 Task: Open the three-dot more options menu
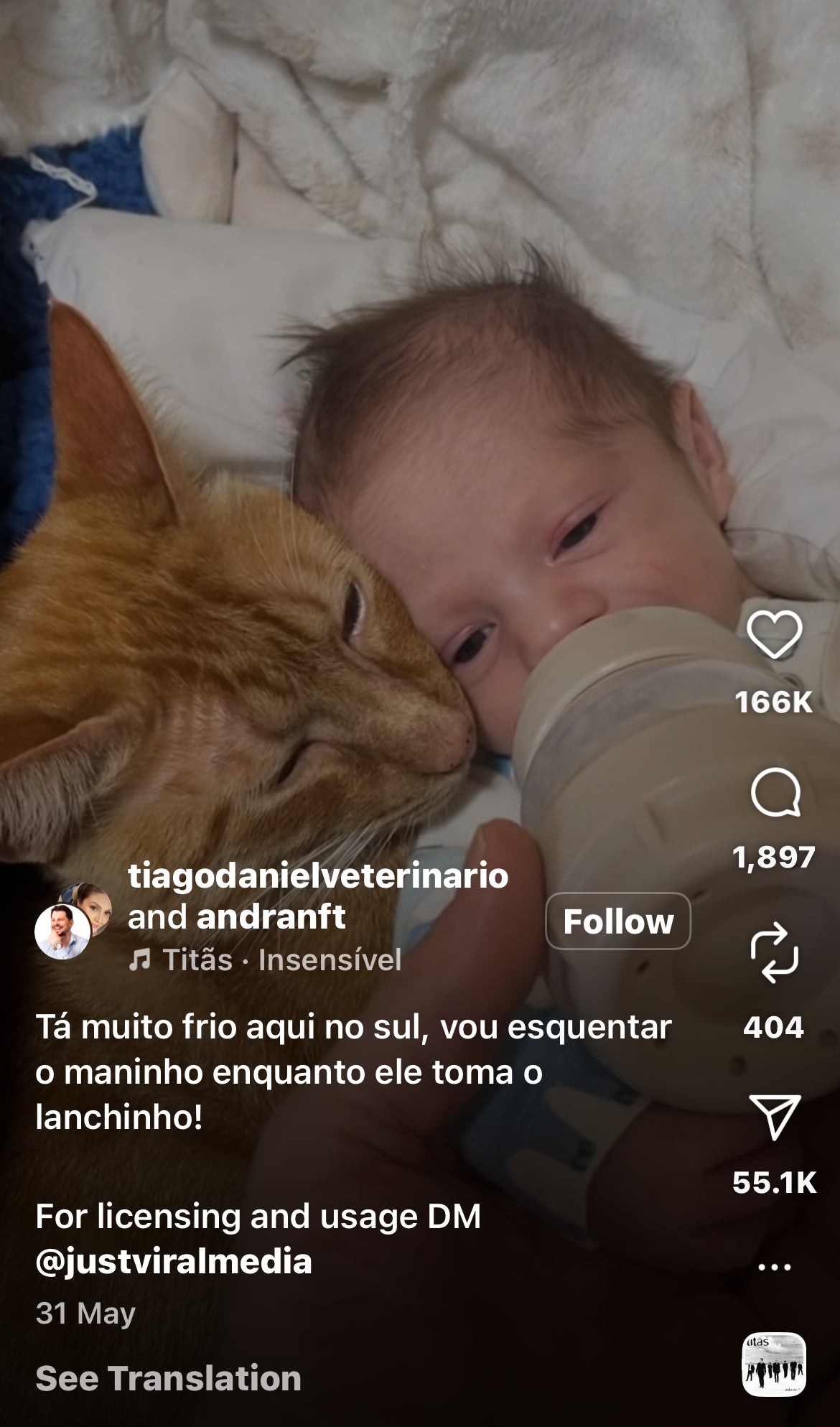(x=774, y=1268)
